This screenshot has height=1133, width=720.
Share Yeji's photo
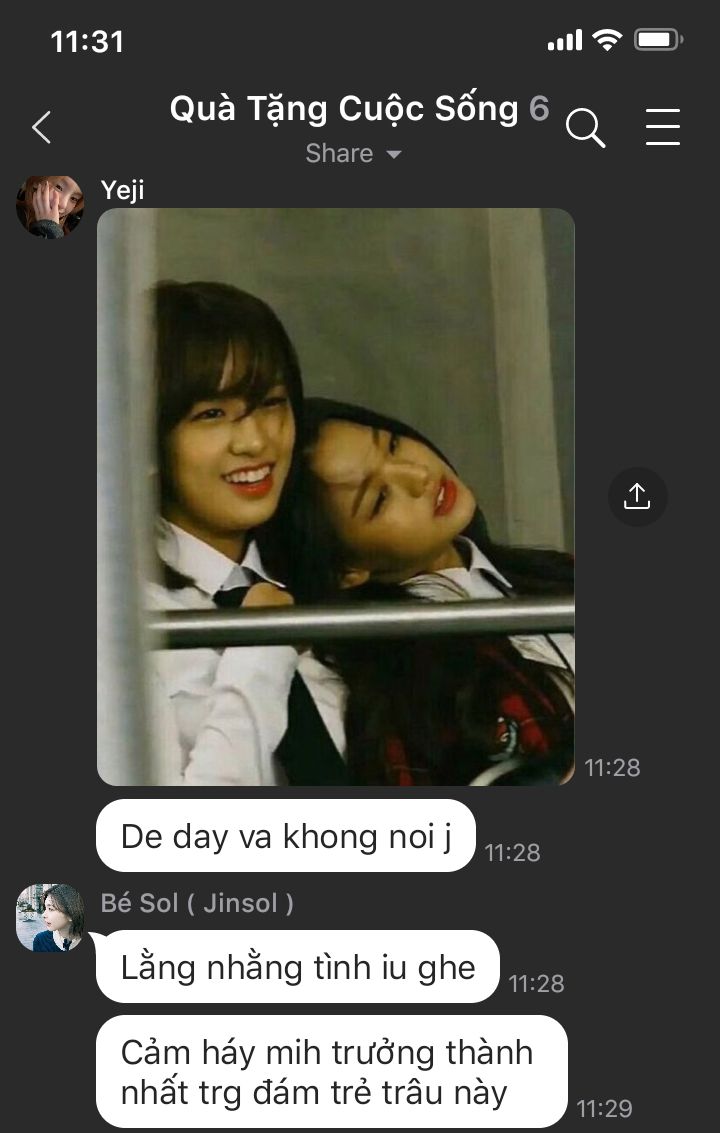pyautogui.click(x=637, y=496)
